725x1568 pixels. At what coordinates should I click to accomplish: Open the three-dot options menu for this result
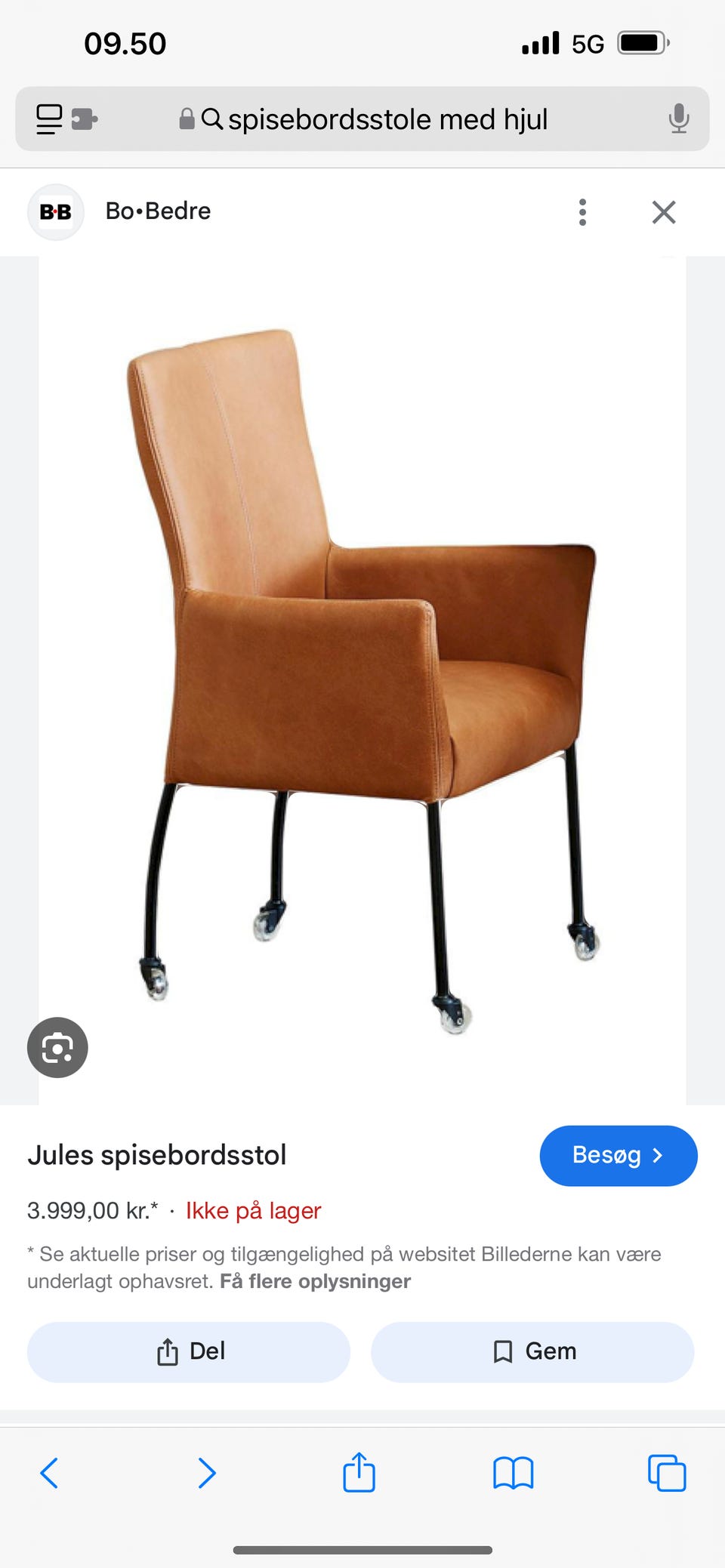[x=582, y=212]
